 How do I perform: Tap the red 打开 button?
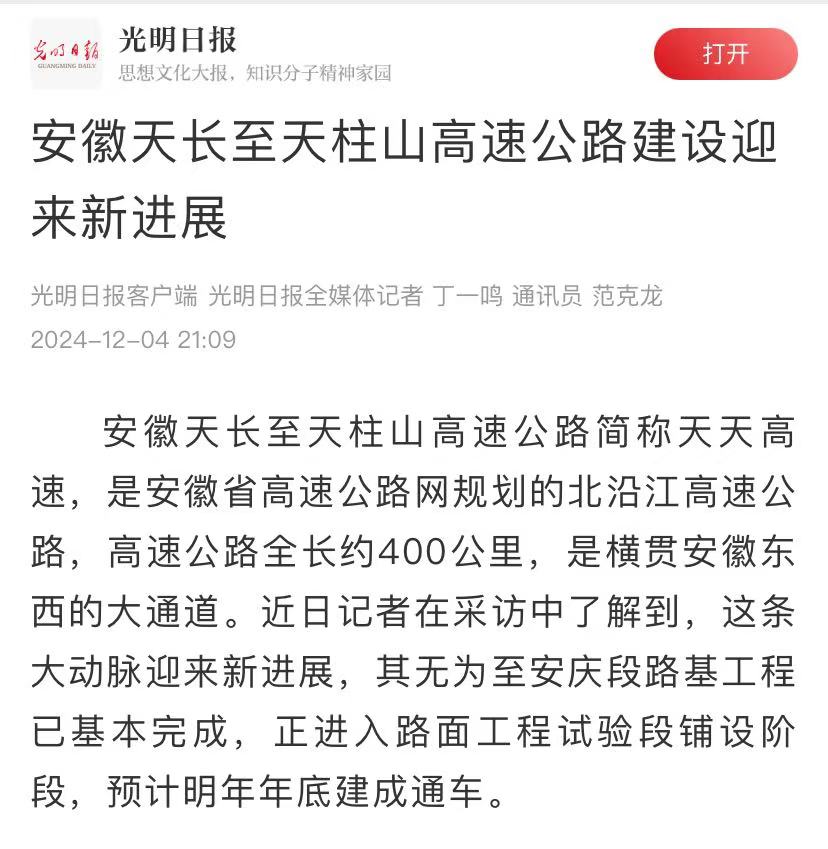point(725,54)
